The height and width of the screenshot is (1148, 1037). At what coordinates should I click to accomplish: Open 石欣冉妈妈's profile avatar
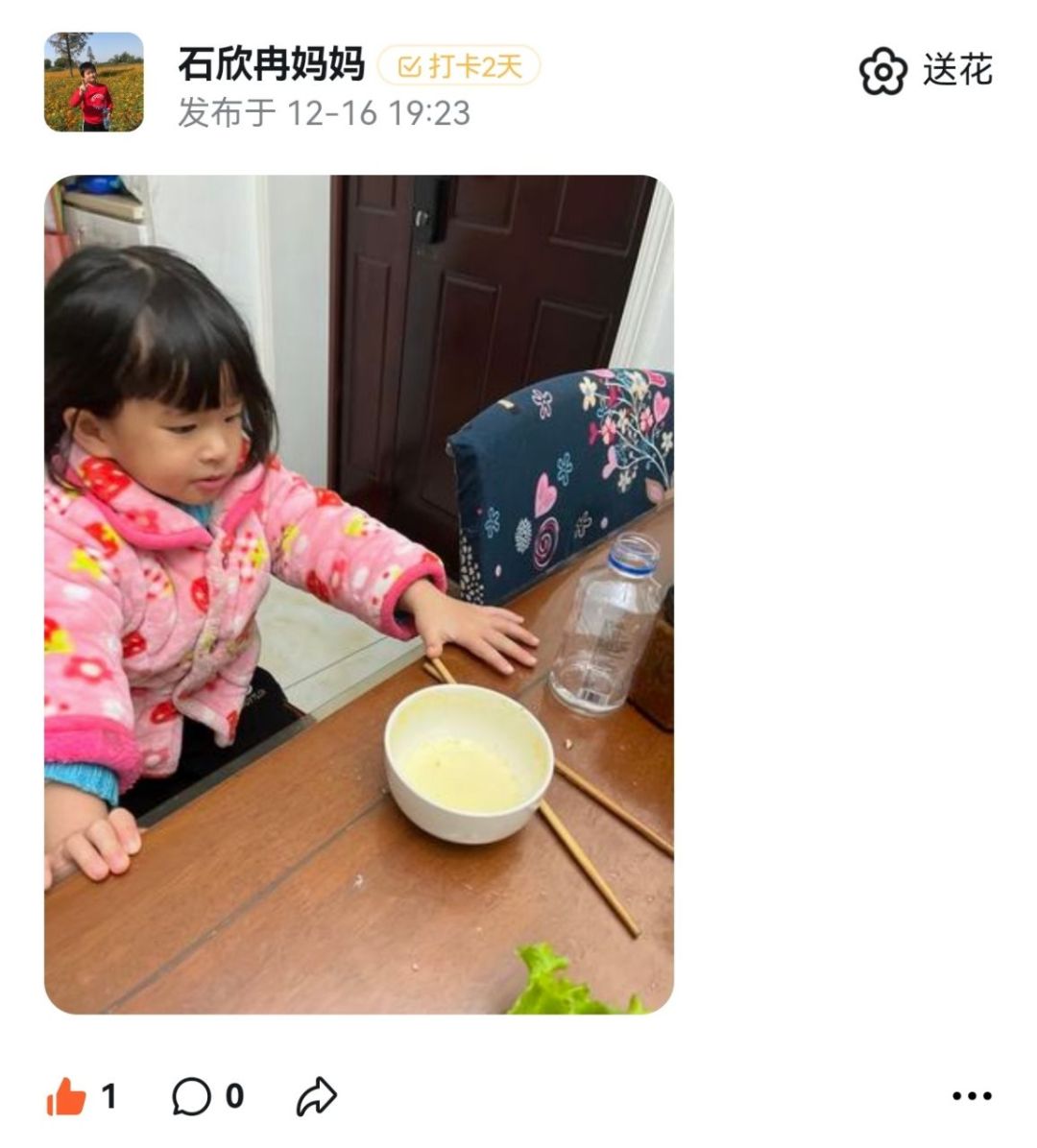tap(93, 83)
